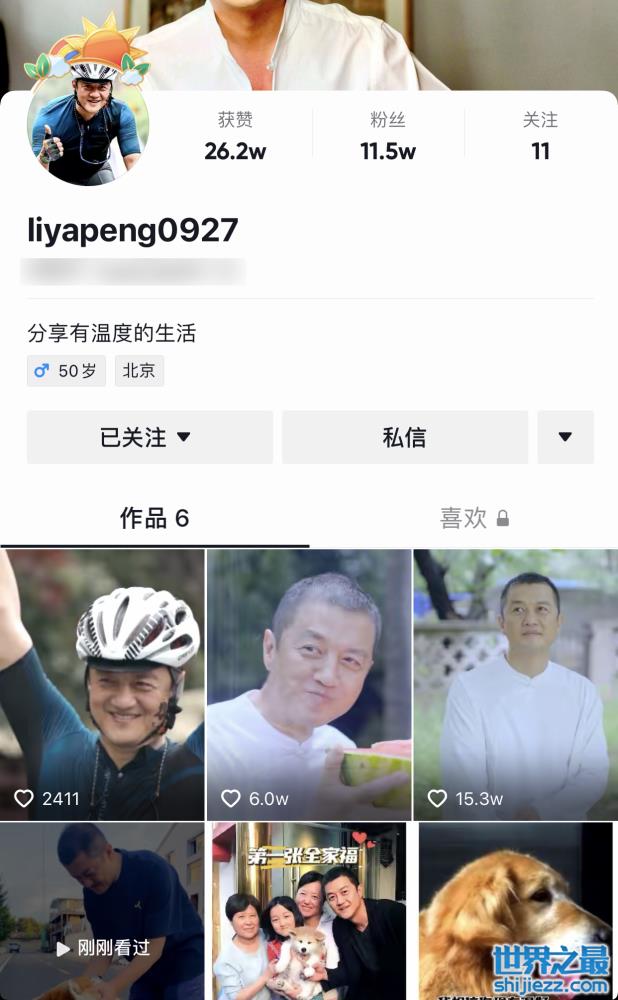This screenshot has height=1000, width=618.
Task: Tap the 已关注 following button
Action: (x=149, y=437)
